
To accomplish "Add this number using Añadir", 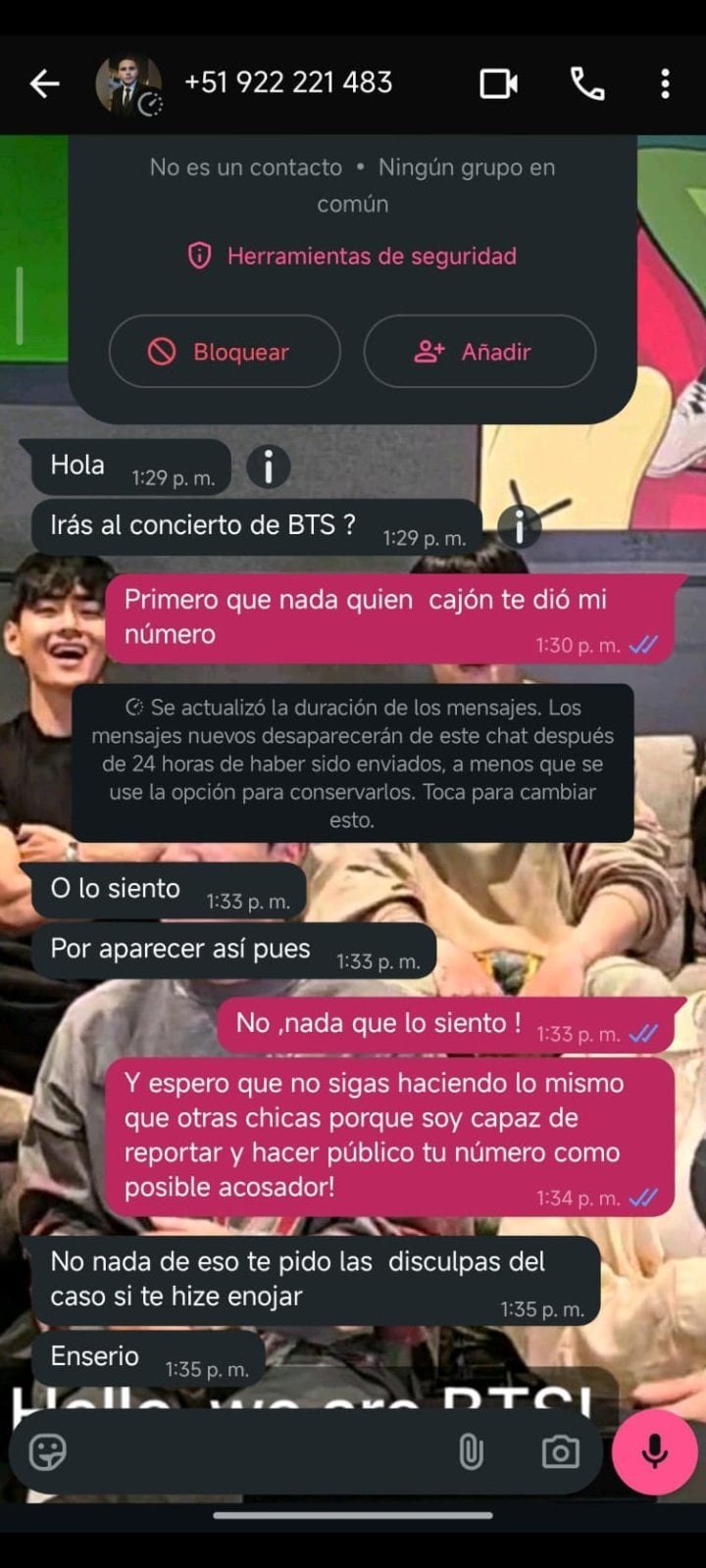I will (x=479, y=352).
